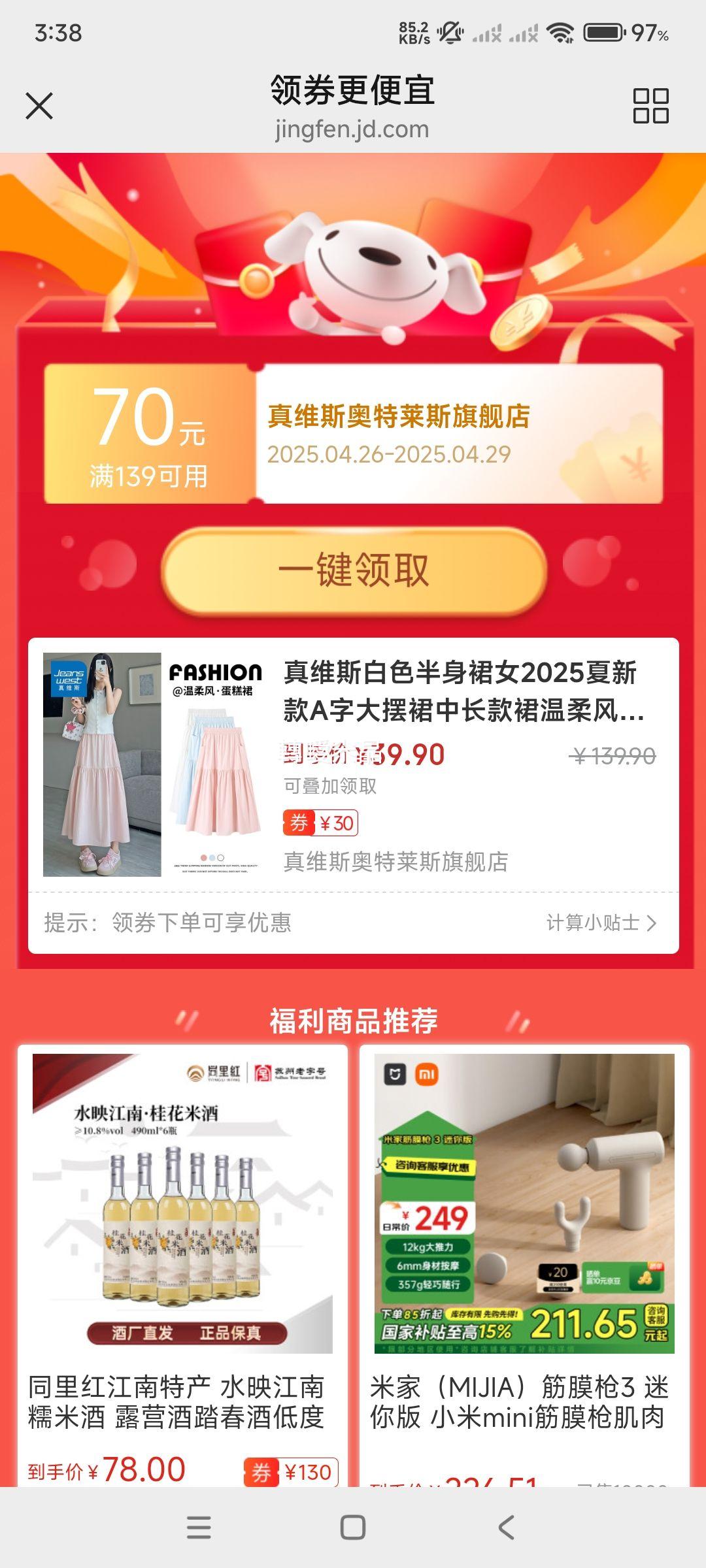Viewport: 706px width, 1568px height.
Task: Open the 米家筋膜枪3 迷你版 product card
Action: tap(524, 1266)
